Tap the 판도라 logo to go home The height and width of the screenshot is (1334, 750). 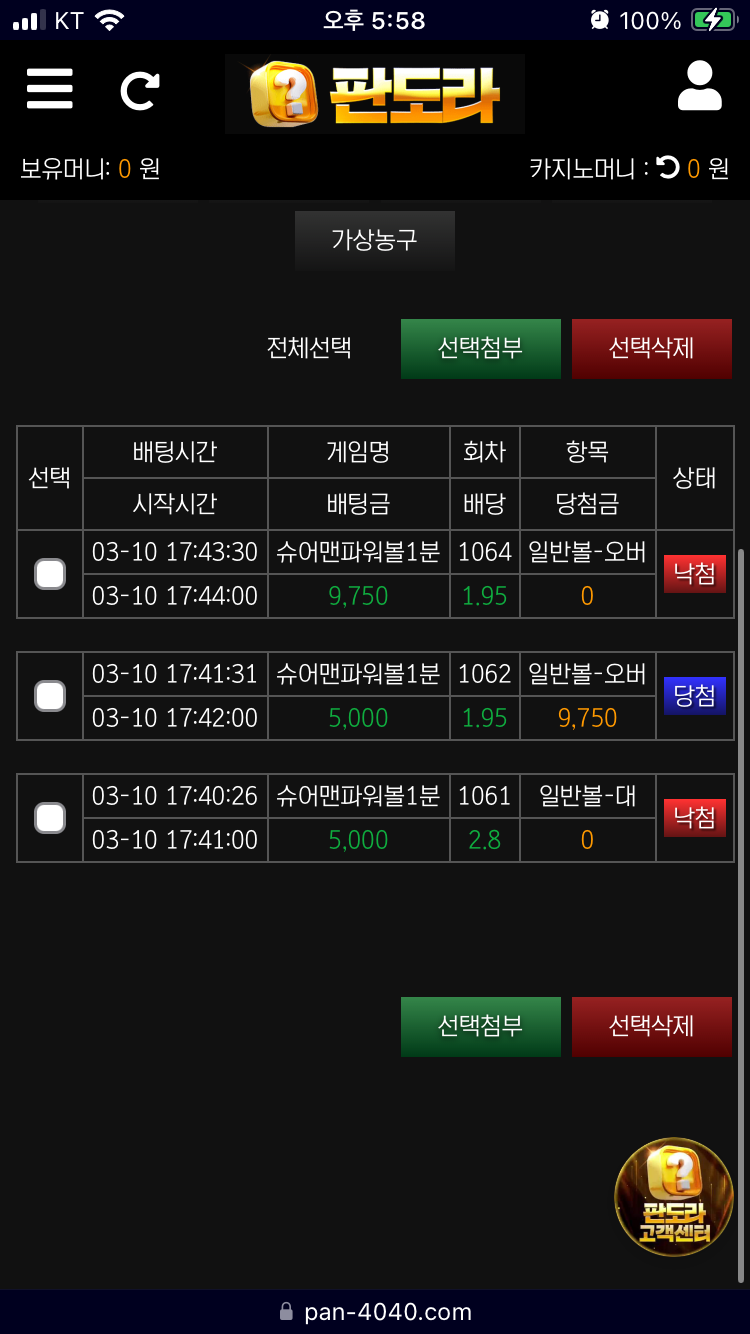pos(374,94)
